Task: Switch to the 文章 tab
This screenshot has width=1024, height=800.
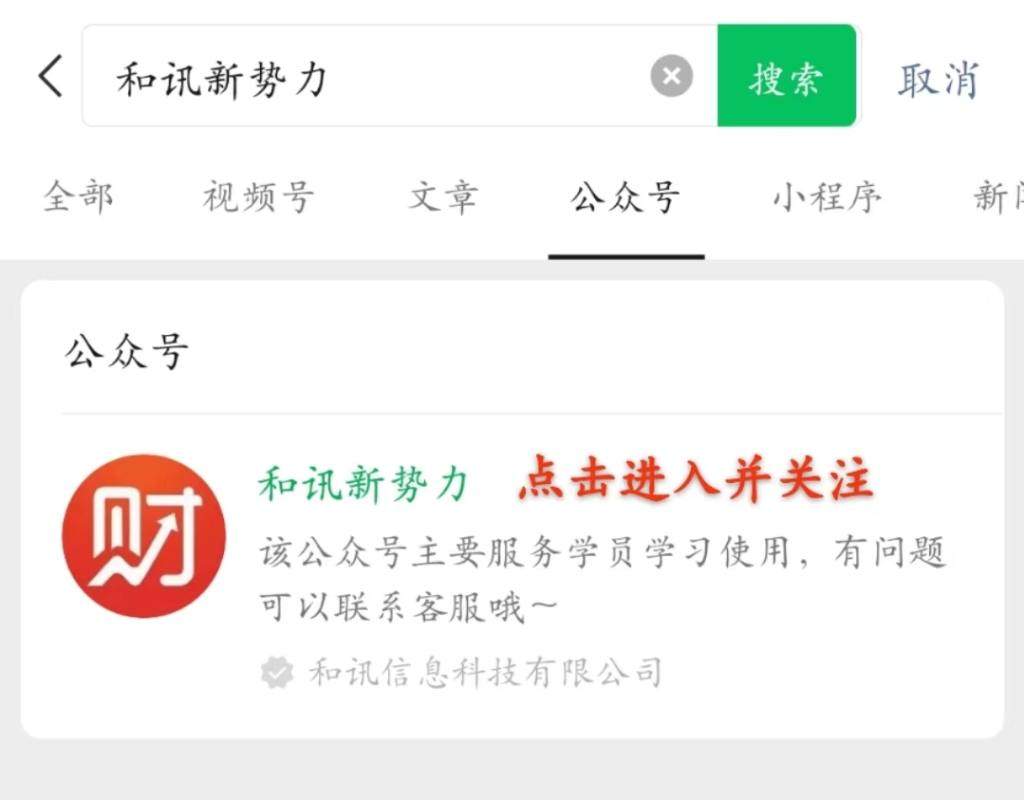Action: click(x=443, y=197)
